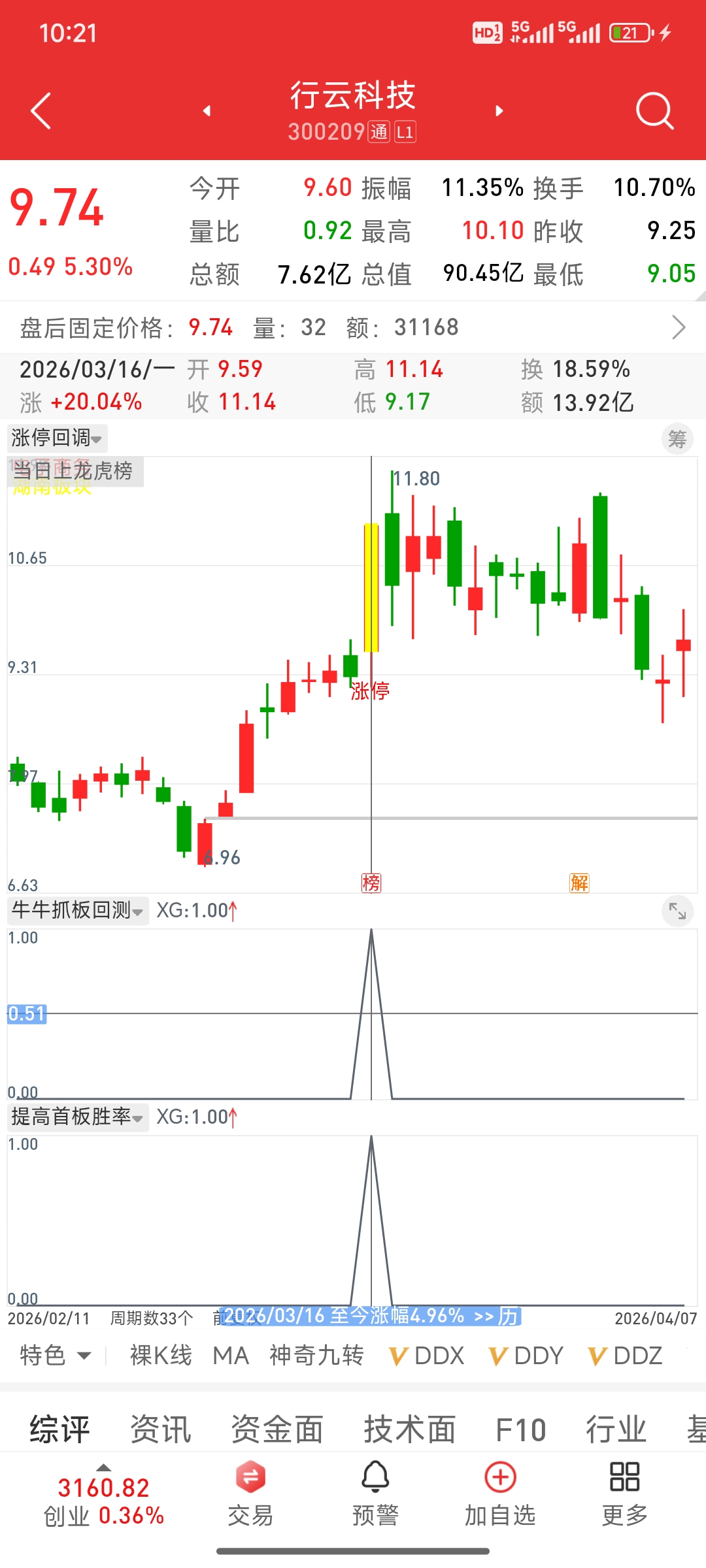Switch to the next stock arrow
Screen dimensions: 706x1568
coord(499,111)
